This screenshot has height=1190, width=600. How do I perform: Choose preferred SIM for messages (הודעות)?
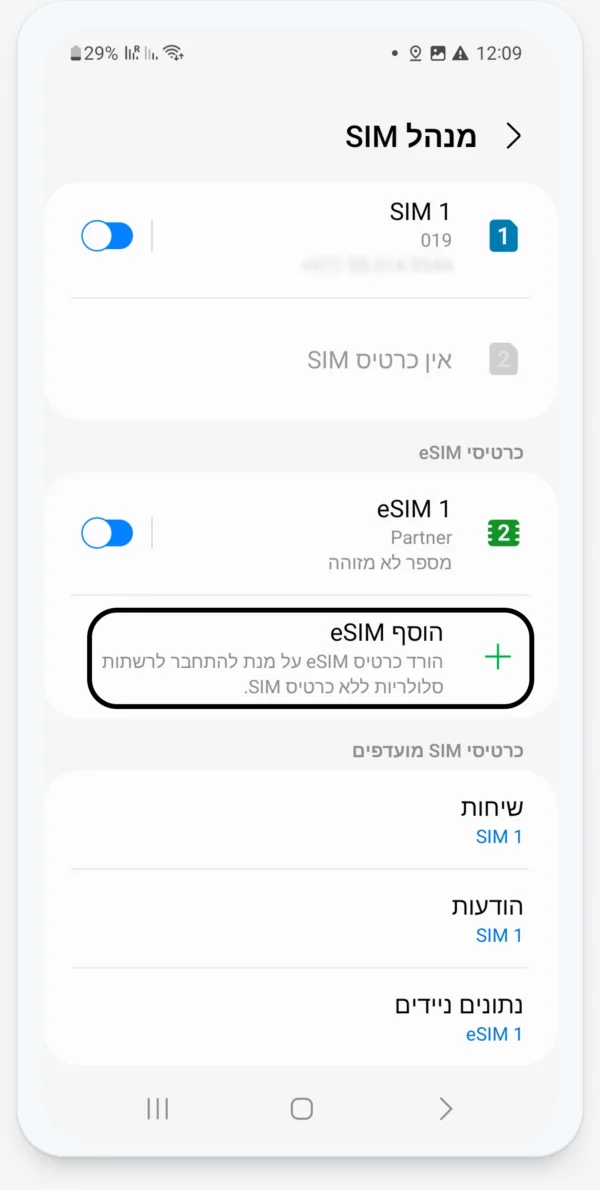click(x=300, y=919)
